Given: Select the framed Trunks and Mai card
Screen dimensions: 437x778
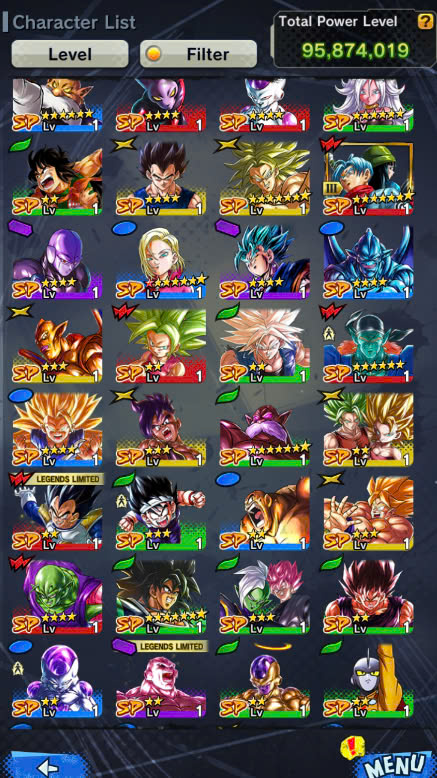Looking at the screenshot, I should pyautogui.click(x=369, y=180).
